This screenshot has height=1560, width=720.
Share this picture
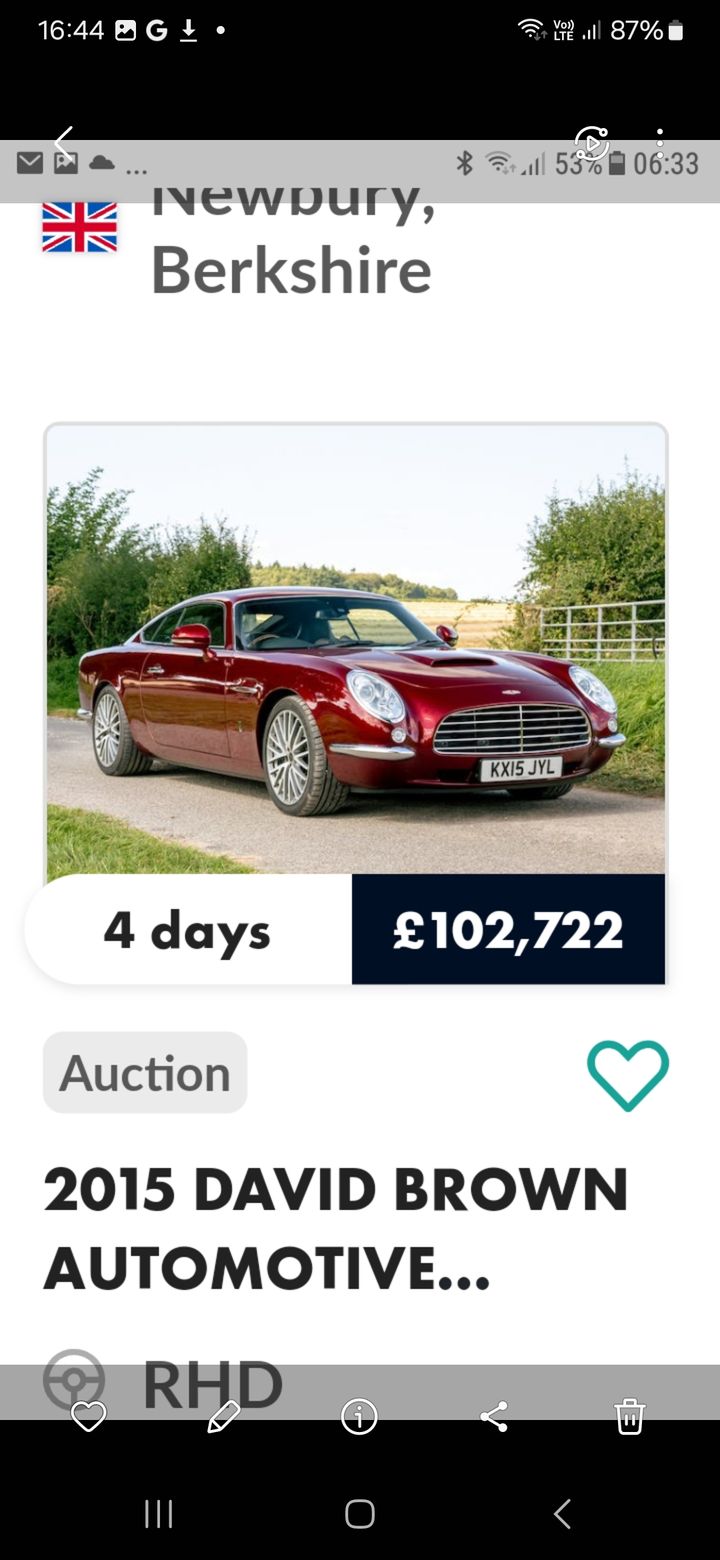494,1416
